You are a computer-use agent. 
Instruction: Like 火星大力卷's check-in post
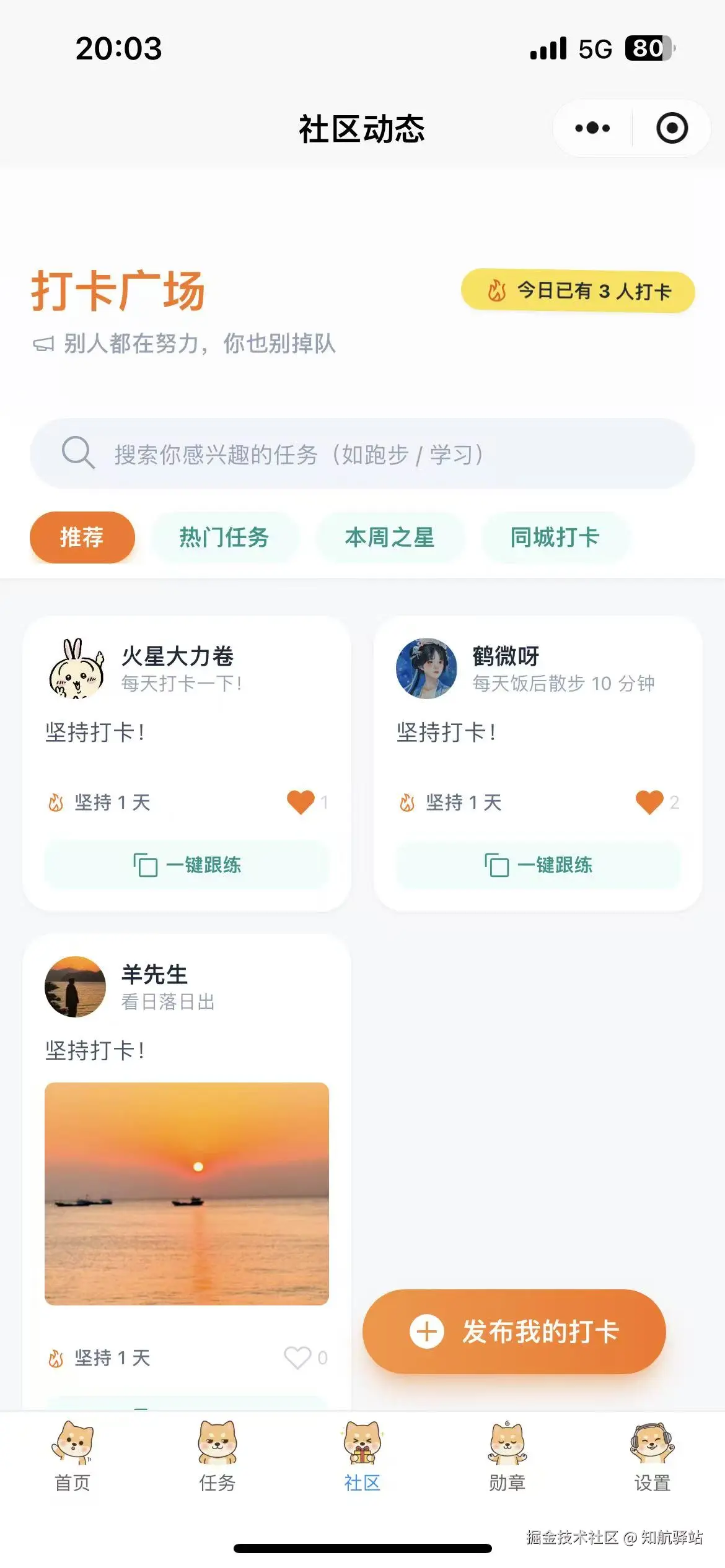(301, 802)
